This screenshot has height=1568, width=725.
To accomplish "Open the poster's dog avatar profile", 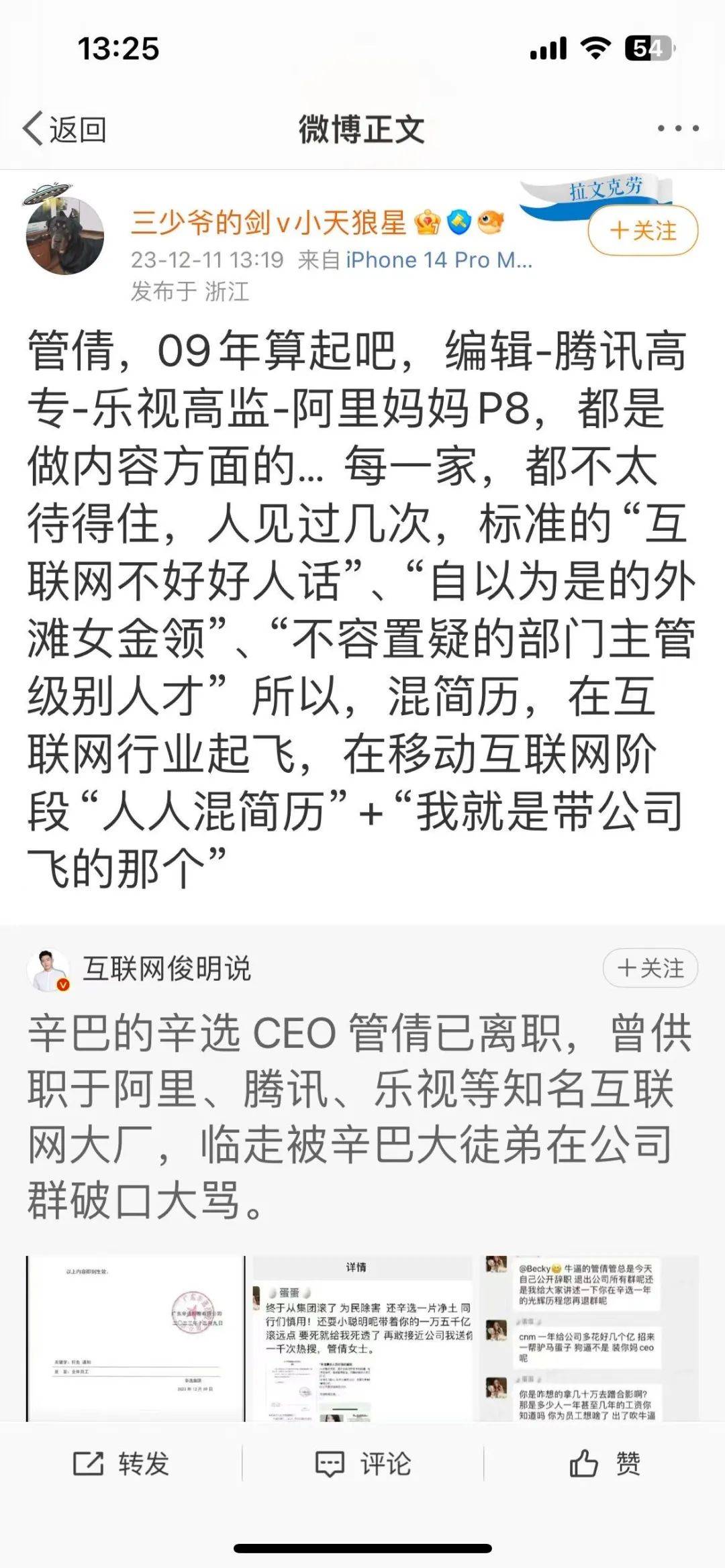I will pyautogui.click(x=64, y=236).
